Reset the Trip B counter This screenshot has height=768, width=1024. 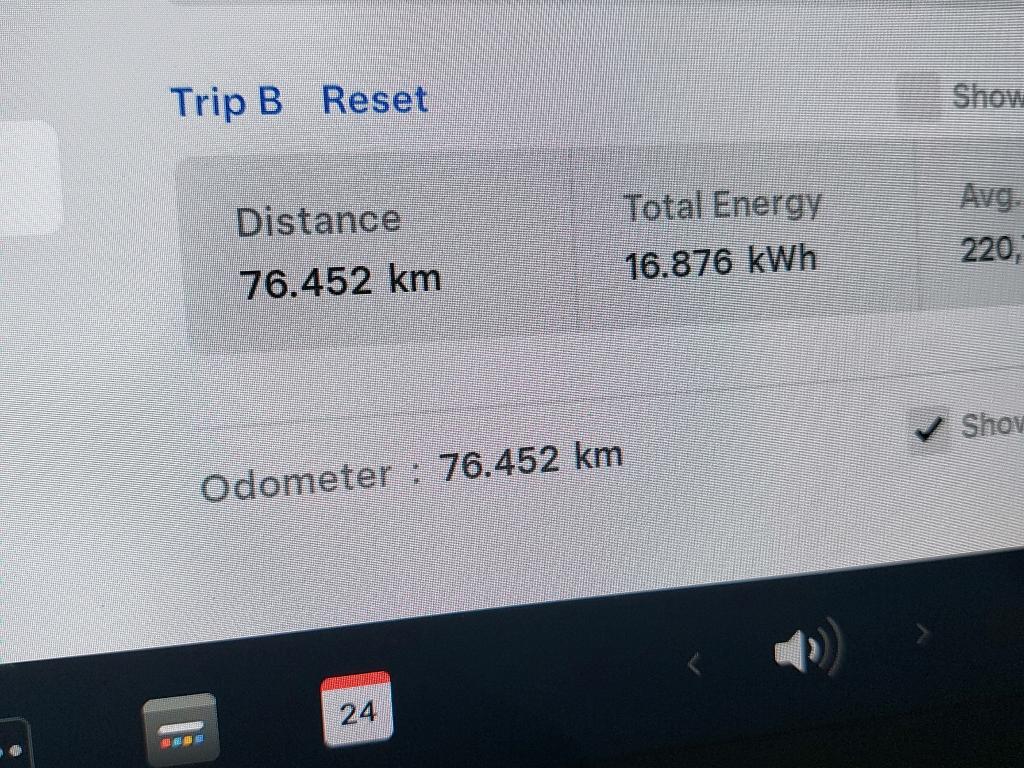click(375, 100)
